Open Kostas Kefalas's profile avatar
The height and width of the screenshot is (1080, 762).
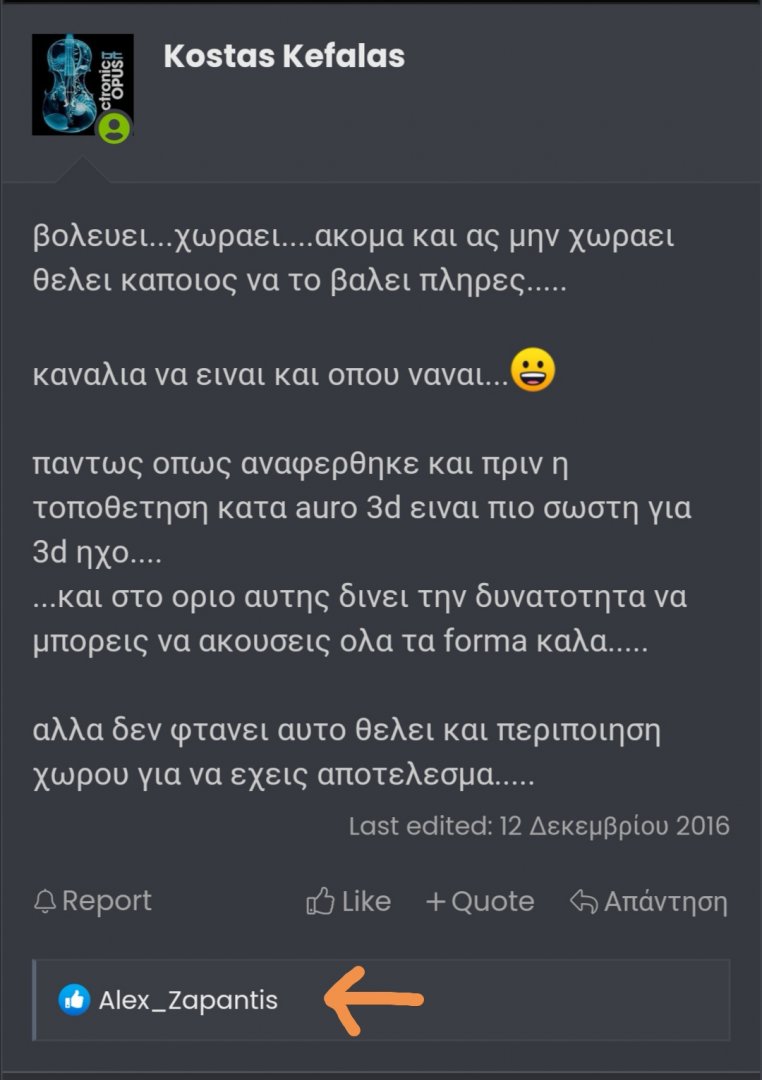[82, 85]
